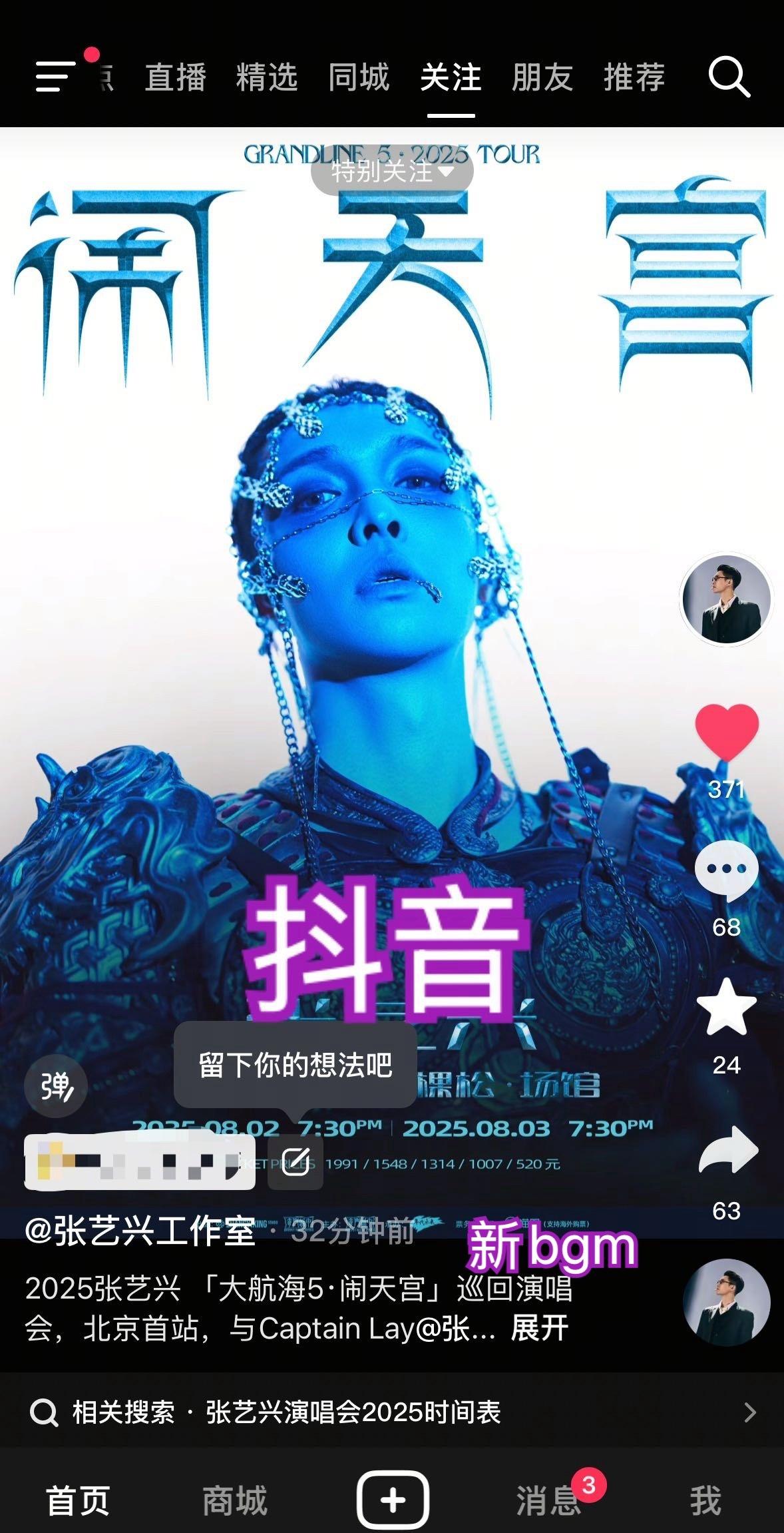Toggle the 弹 danmaku button
Screen dimensions: 784x1533
point(56,1086)
